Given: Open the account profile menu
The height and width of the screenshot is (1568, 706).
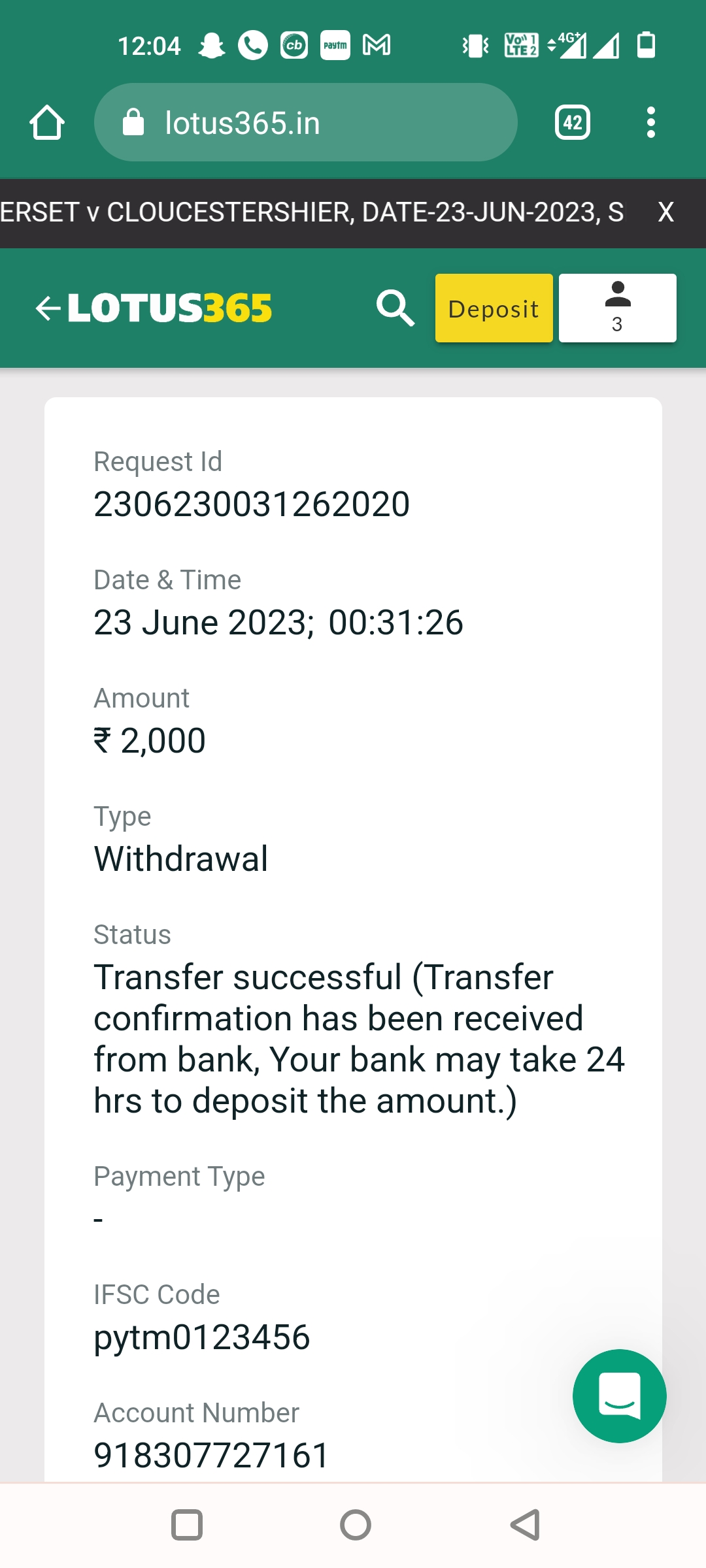Looking at the screenshot, I should pyautogui.click(x=617, y=308).
